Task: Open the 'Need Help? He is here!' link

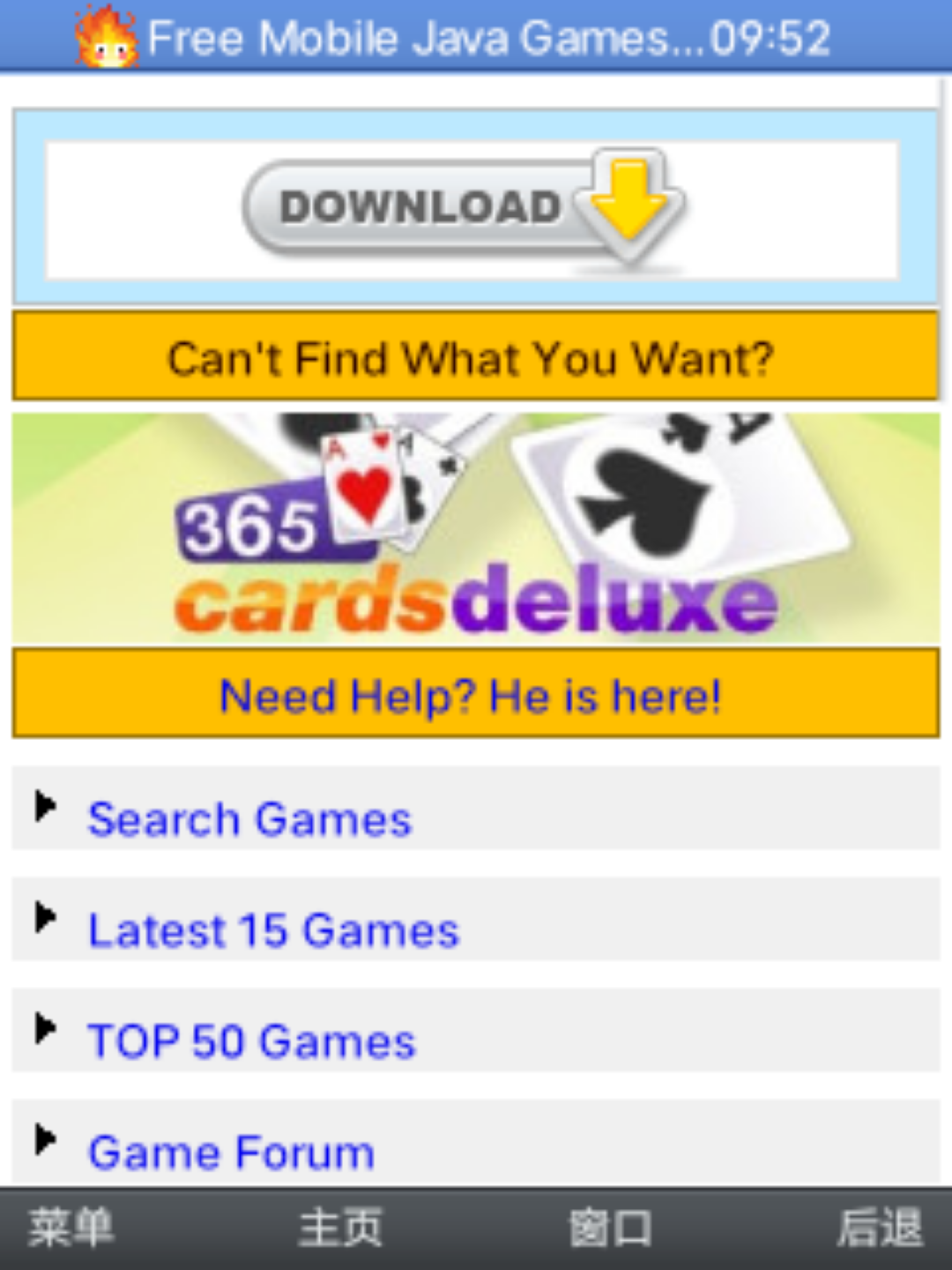Action: [x=471, y=696]
